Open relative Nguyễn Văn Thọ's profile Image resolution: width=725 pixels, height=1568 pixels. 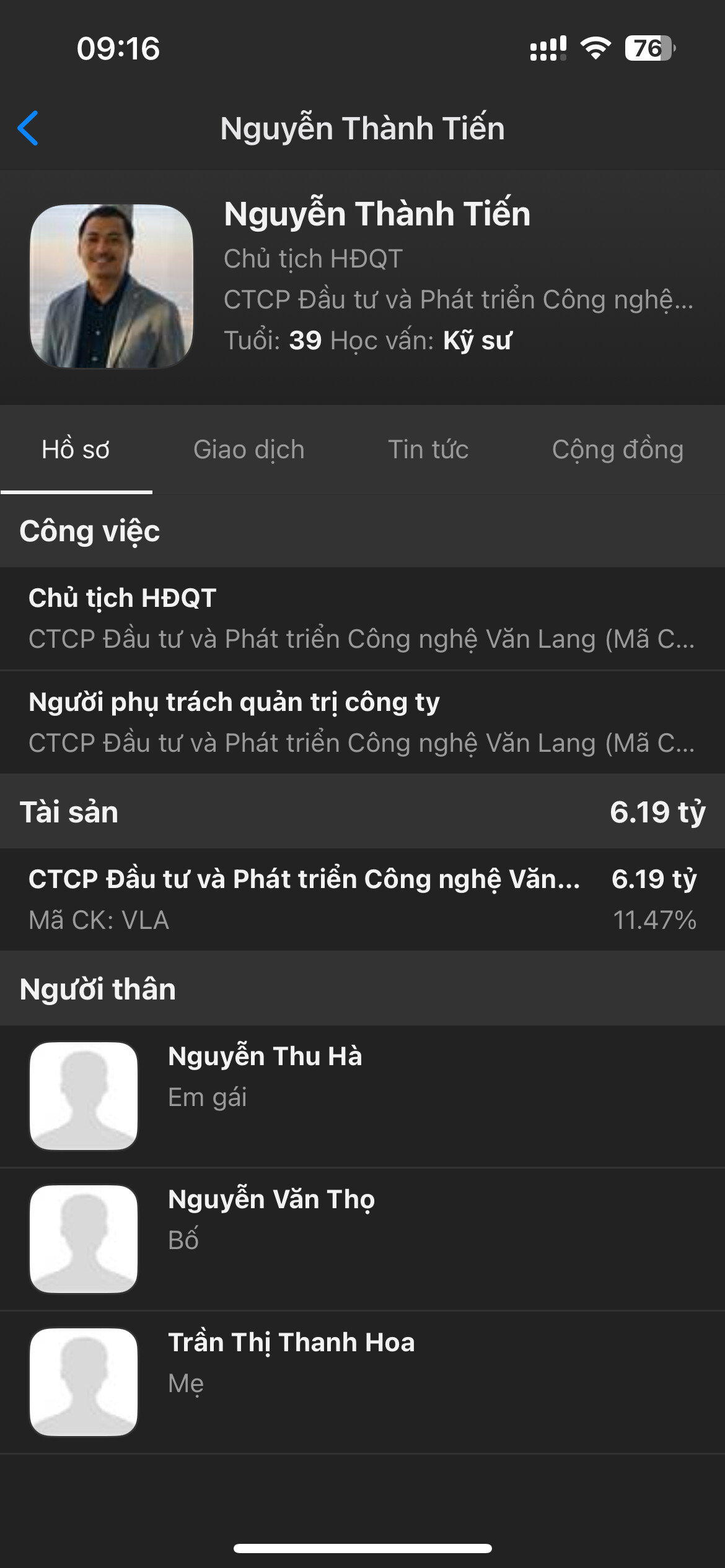(x=362, y=1239)
